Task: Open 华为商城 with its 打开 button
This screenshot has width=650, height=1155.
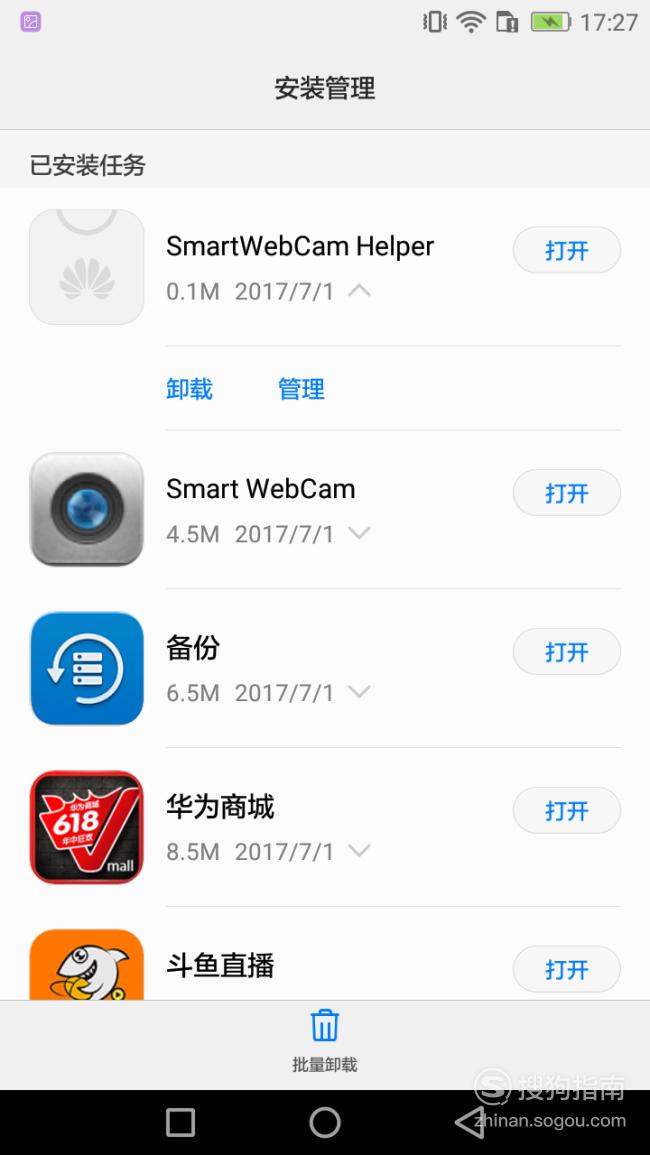Action: point(567,810)
